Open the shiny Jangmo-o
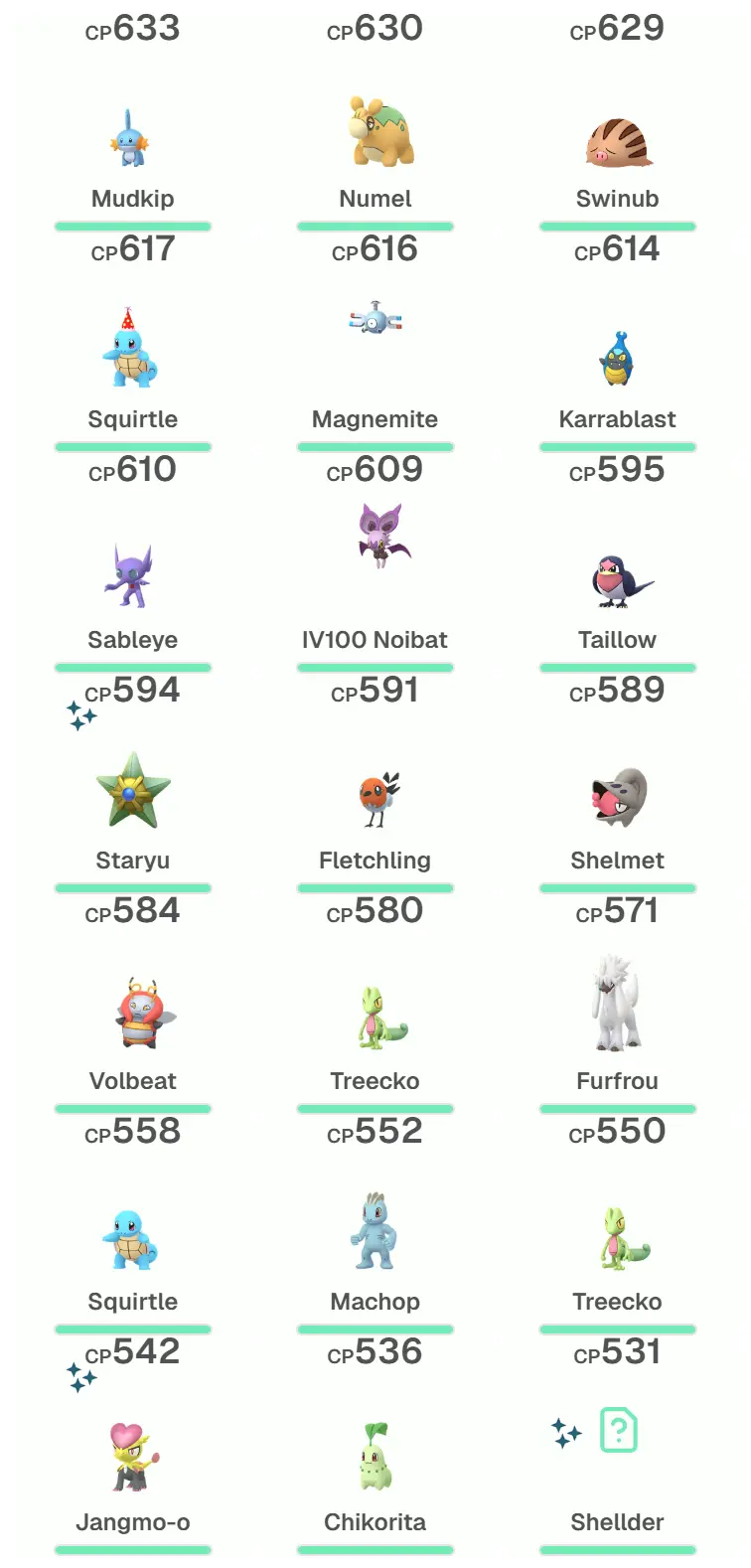The width and height of the screenshot is (751, 1568). pos(132,1458)
